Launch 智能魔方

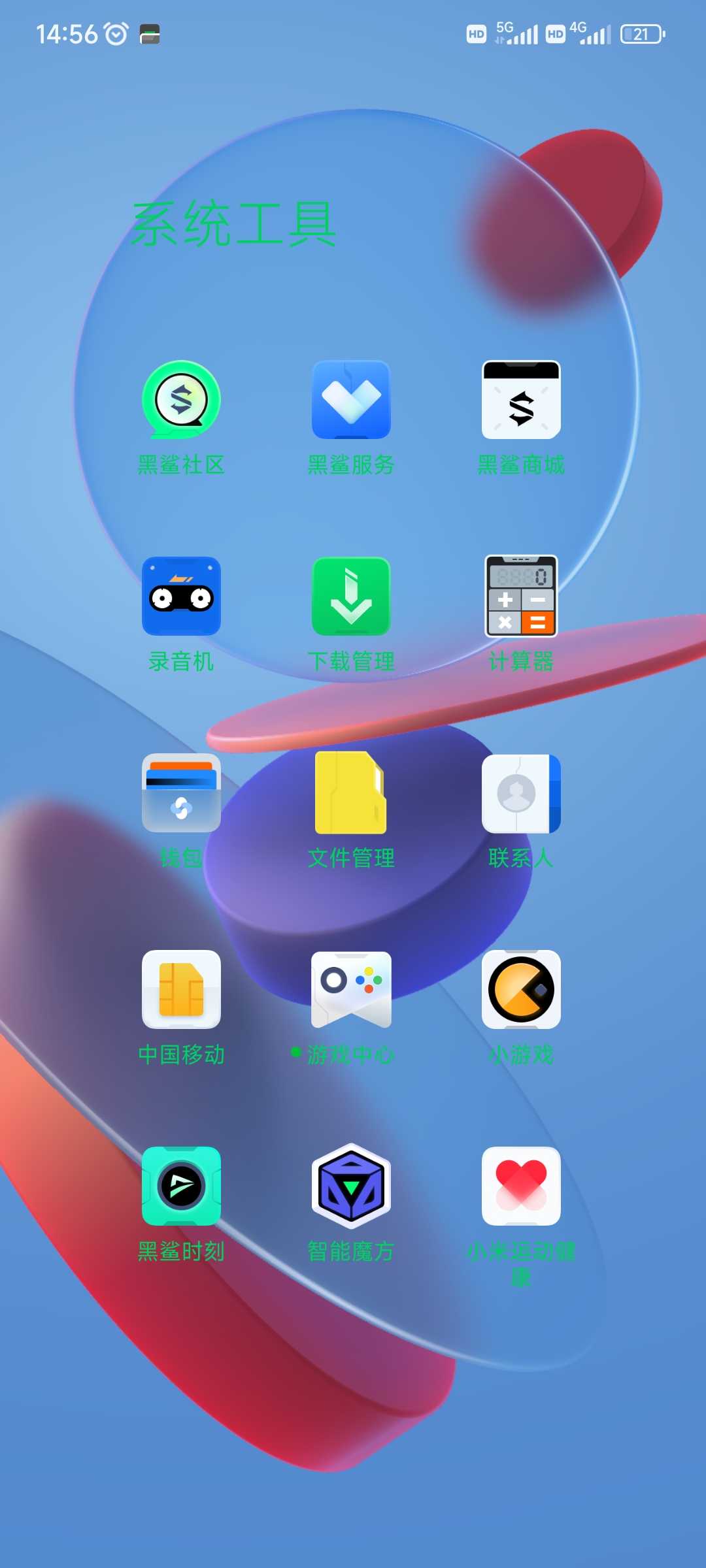pos(351,1186)
